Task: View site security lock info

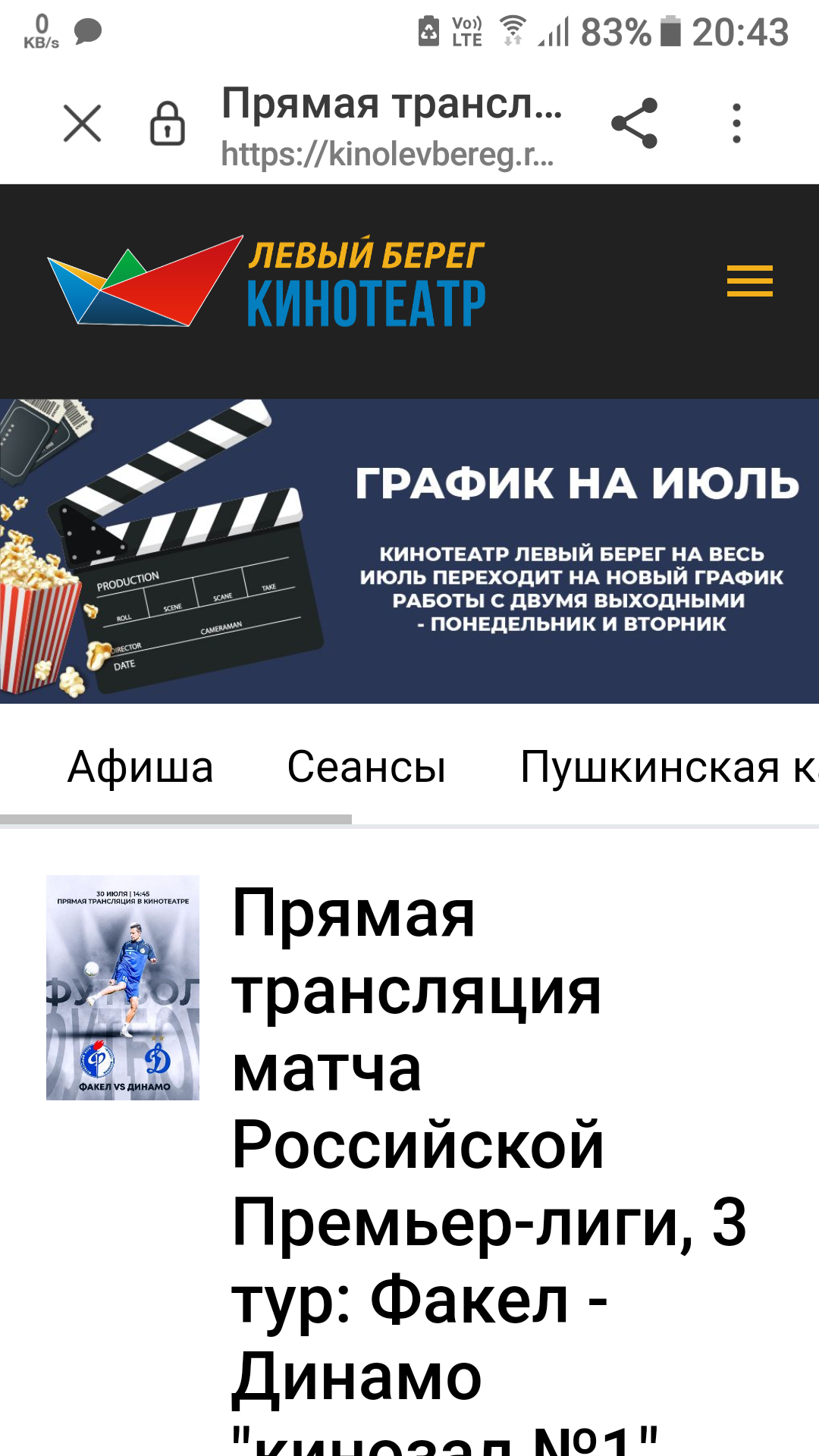Action: [x=168, y=124]
